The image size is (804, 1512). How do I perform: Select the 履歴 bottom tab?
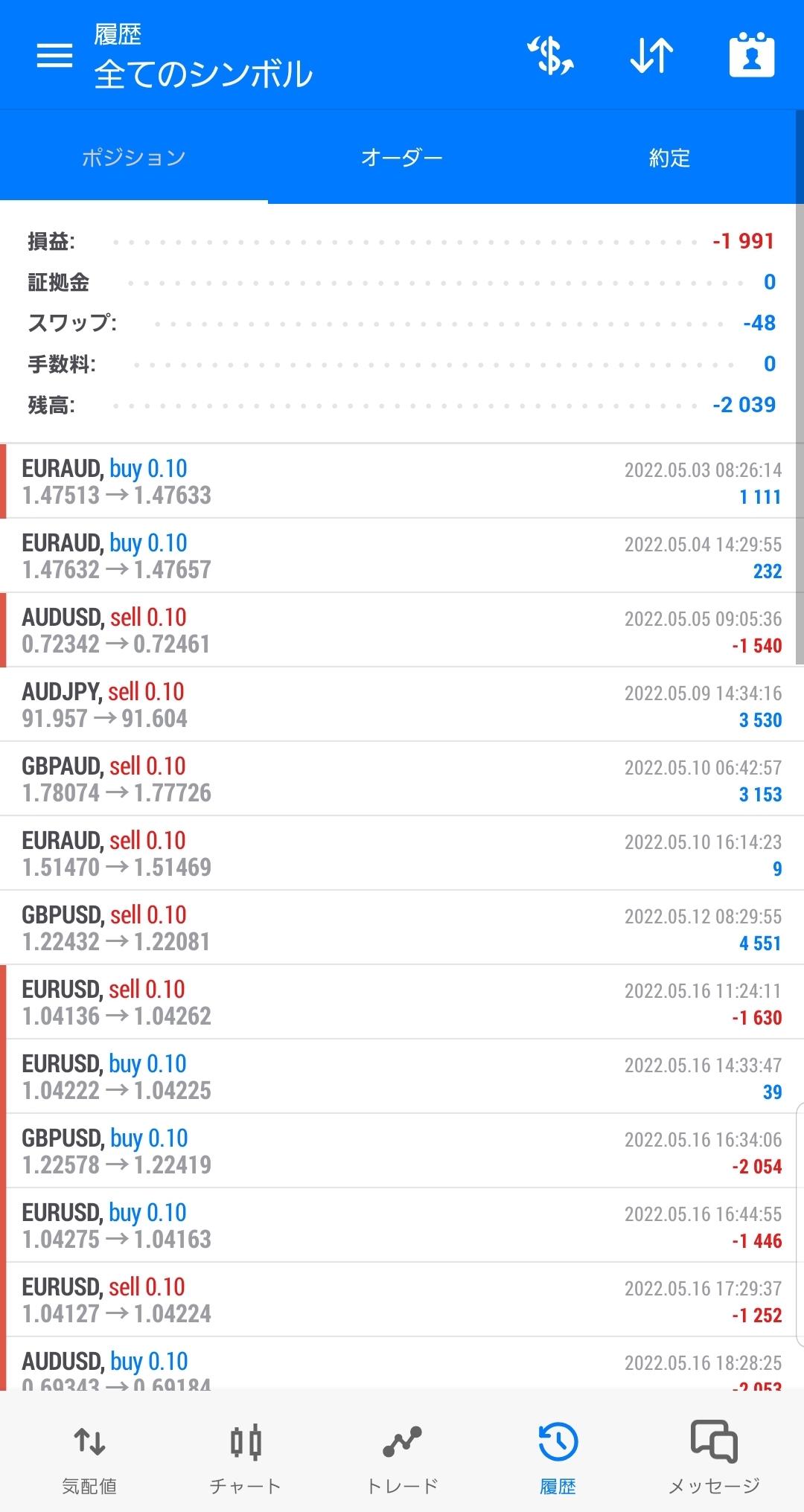click(558, 1458)
